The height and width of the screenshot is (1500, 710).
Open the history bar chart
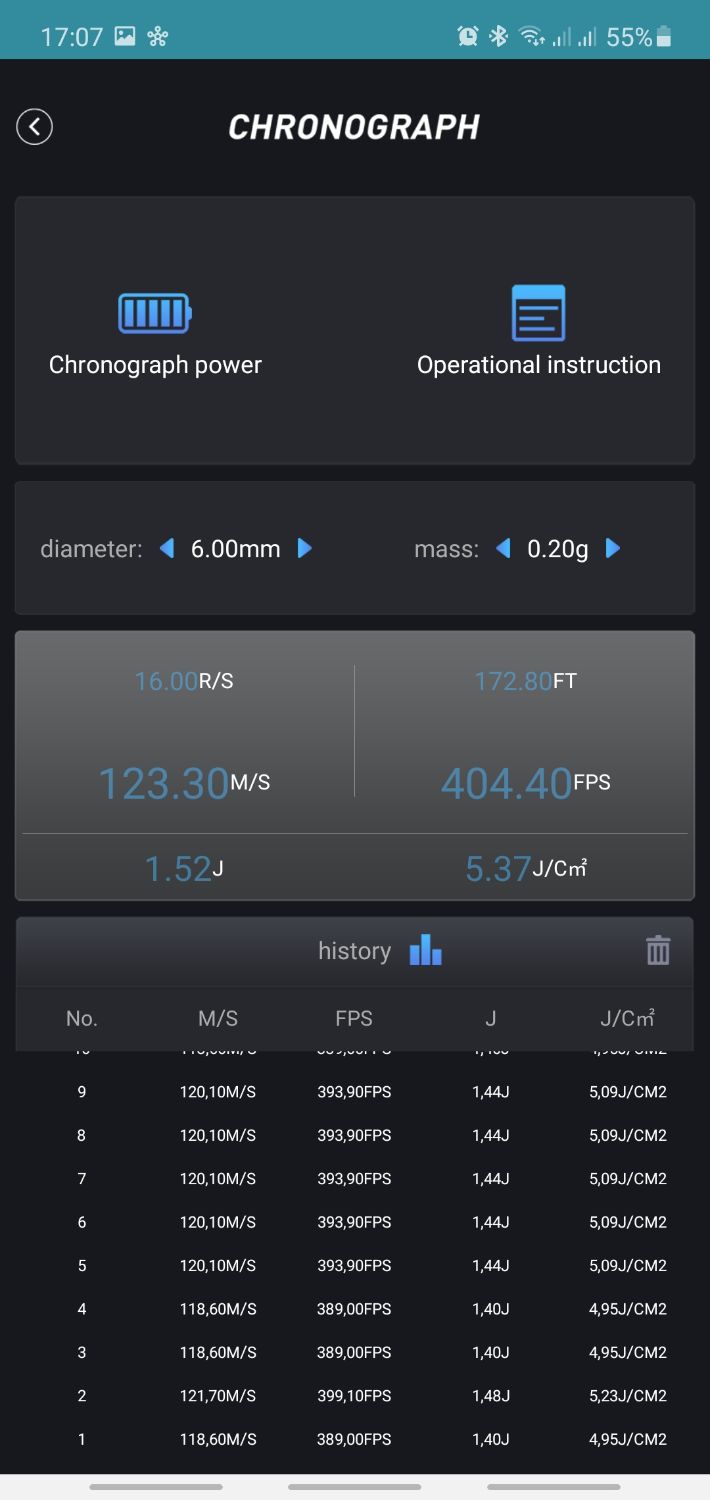coord(425,950)
